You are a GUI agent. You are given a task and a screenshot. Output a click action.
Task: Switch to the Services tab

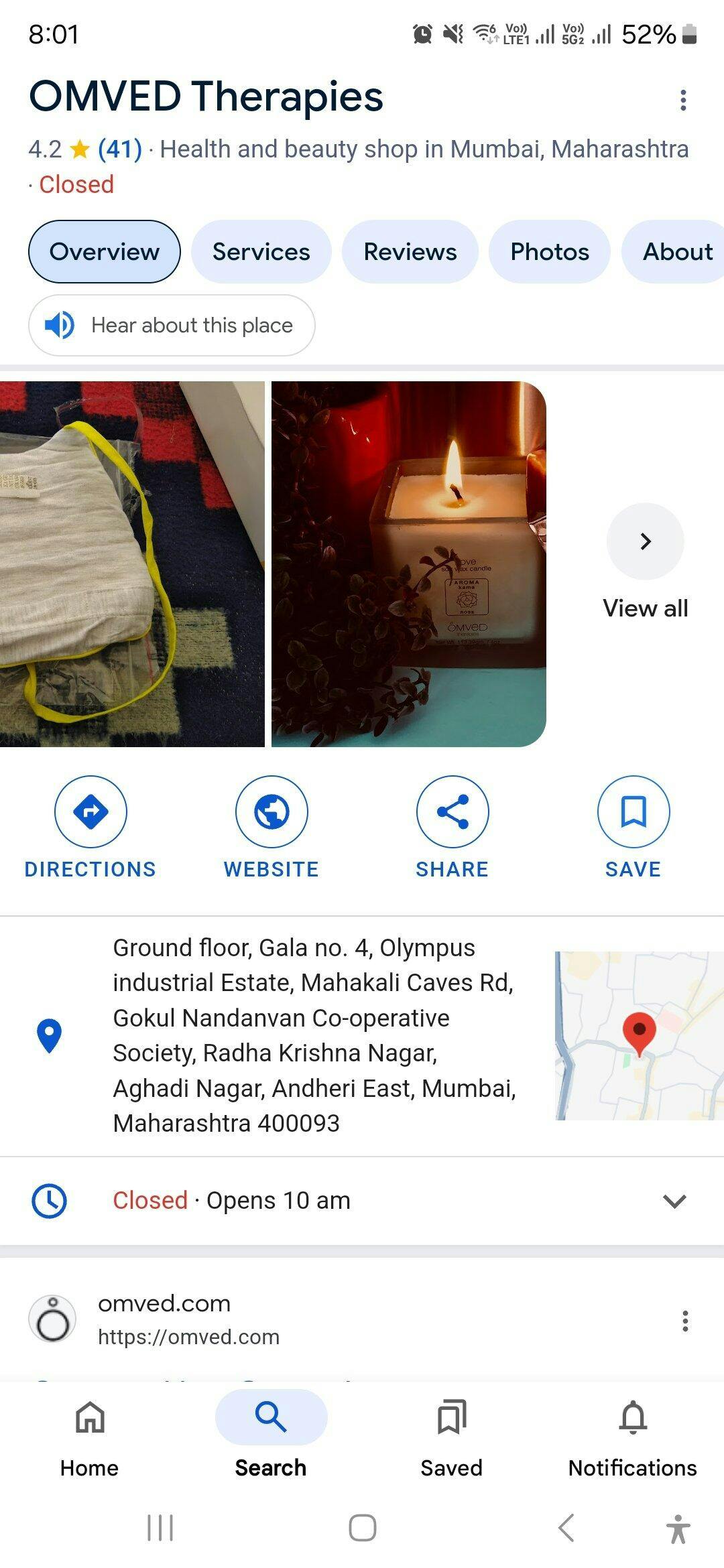point(261,252)
